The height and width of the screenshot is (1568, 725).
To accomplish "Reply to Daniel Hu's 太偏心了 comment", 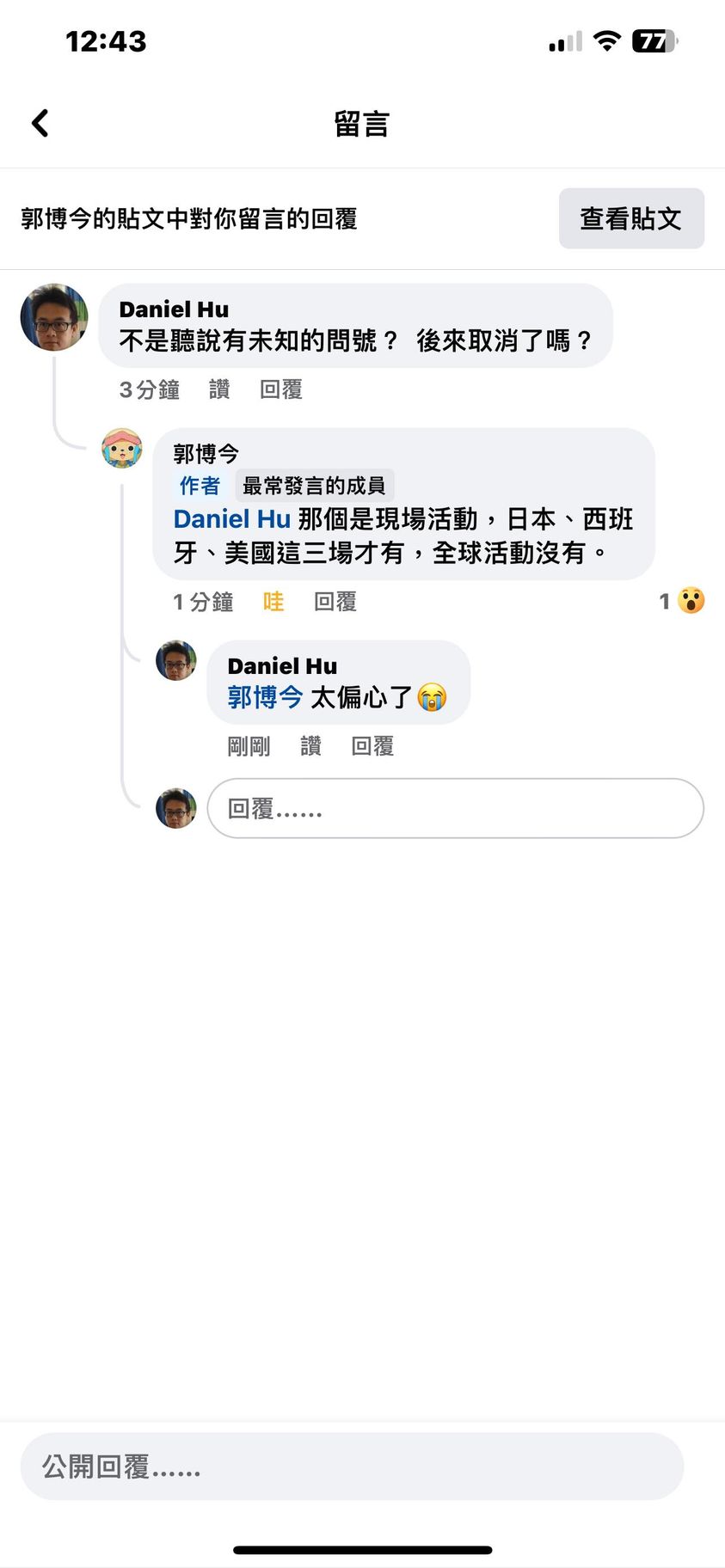I will (x=372, y=745).
